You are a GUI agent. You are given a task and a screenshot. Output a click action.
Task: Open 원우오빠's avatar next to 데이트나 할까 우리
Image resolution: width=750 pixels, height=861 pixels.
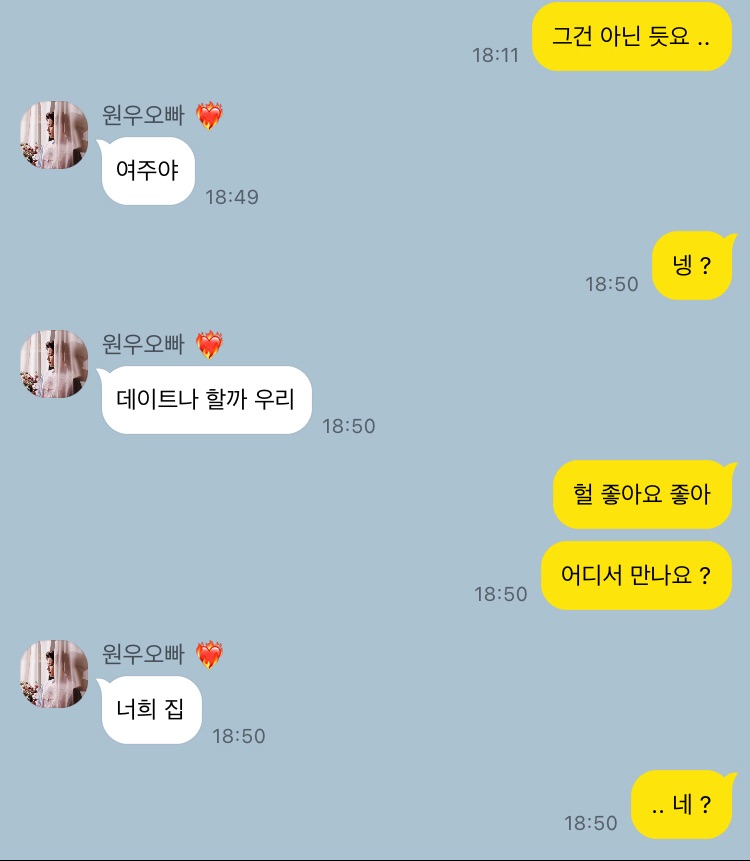[54, 364]
